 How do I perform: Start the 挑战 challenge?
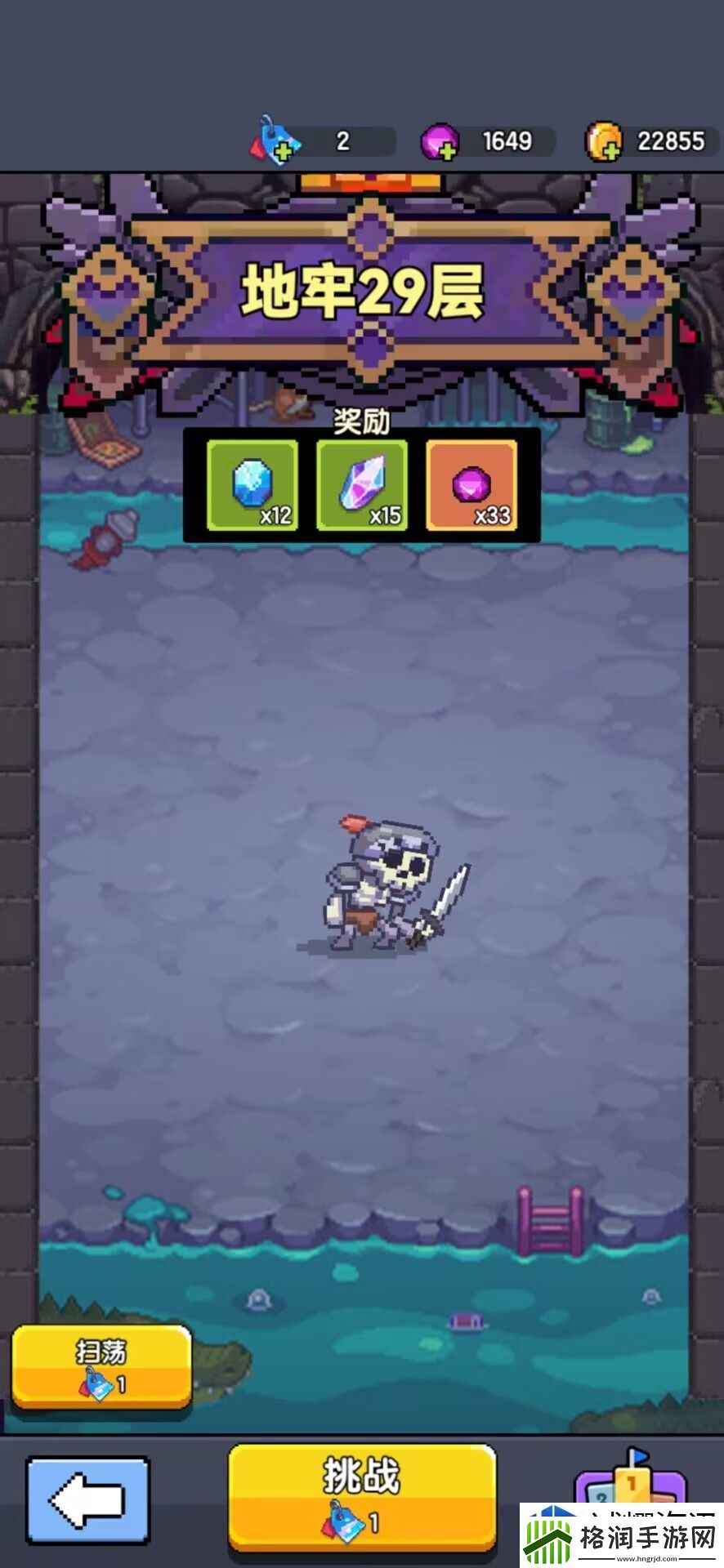(362, 1497)
